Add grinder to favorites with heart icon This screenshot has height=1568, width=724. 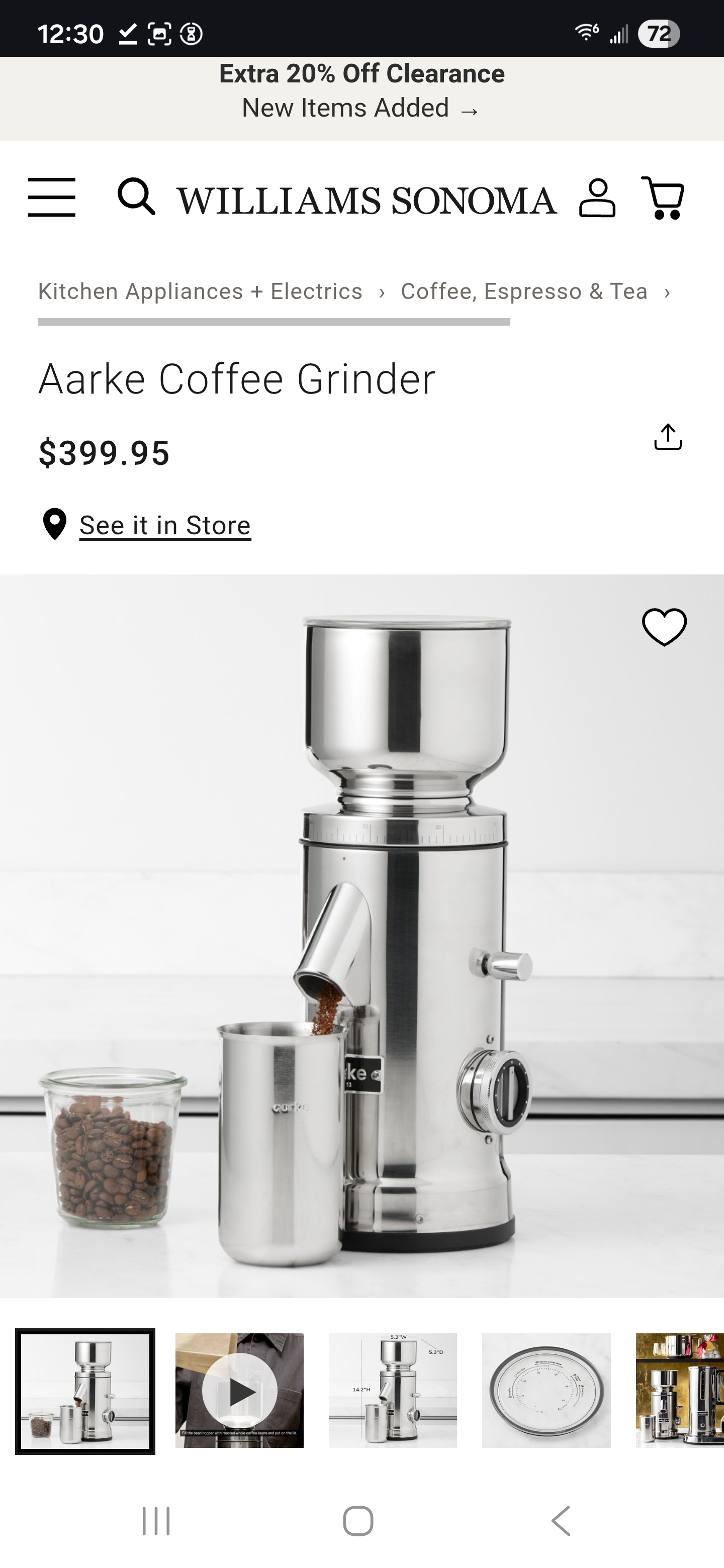[x=664, y=627]
